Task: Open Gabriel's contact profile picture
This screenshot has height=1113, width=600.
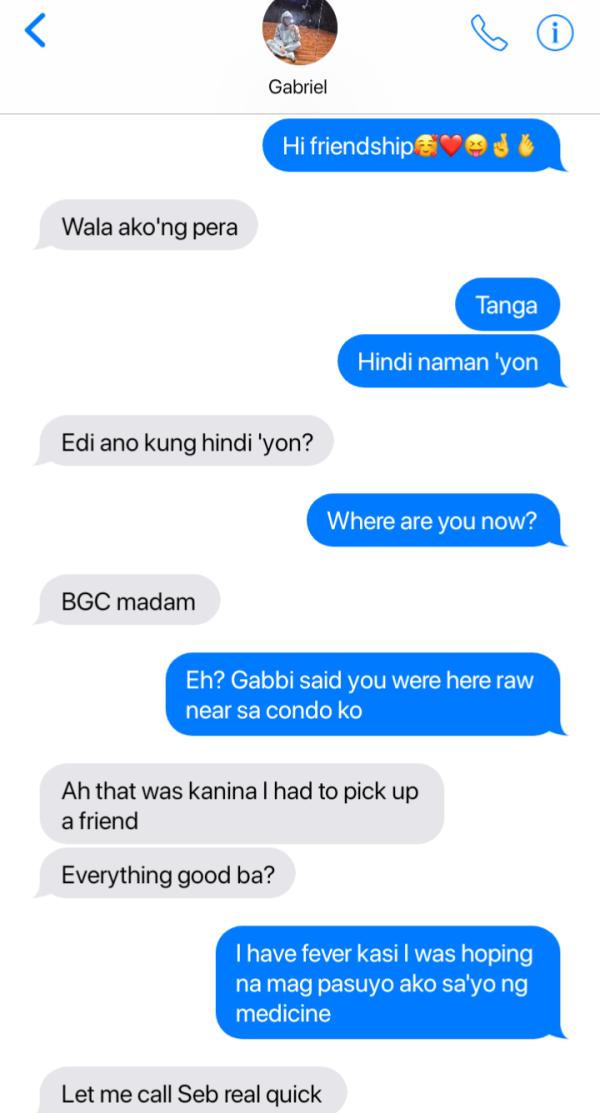Action: click(299, 33)
